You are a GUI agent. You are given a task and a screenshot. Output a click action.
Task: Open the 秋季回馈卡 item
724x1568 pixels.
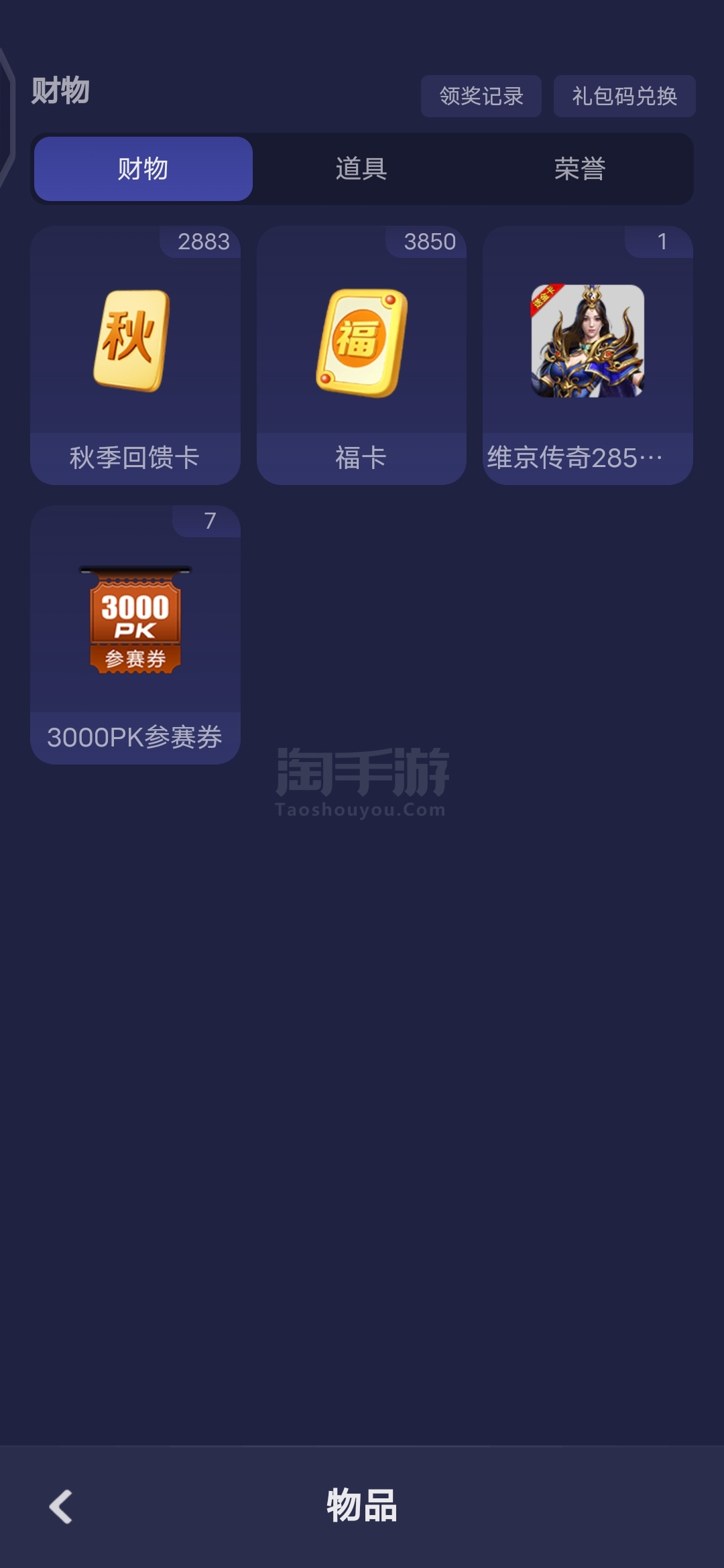coord(135,355)
